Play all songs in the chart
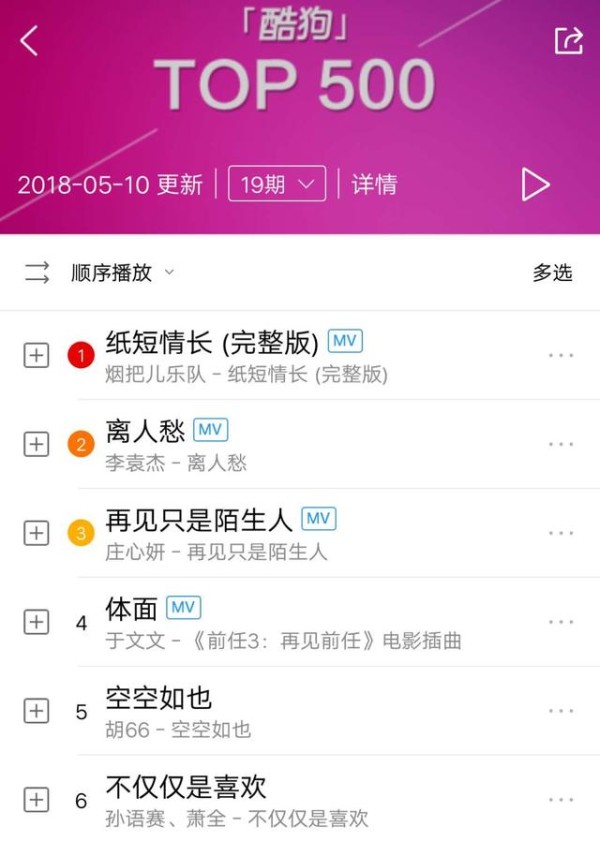The image size is (600, 841). 536,184
